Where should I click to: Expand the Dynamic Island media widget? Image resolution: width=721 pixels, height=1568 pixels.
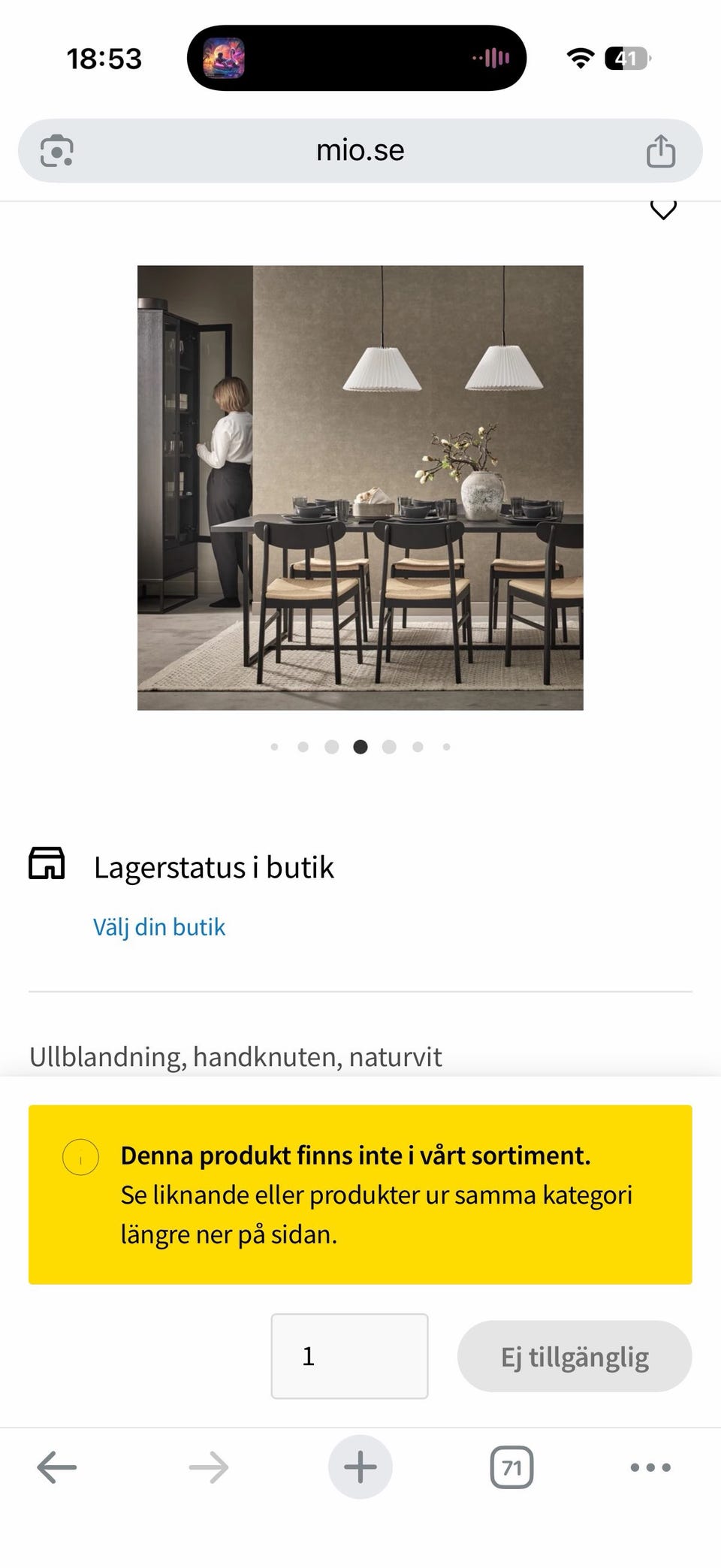tap(356, 56)
